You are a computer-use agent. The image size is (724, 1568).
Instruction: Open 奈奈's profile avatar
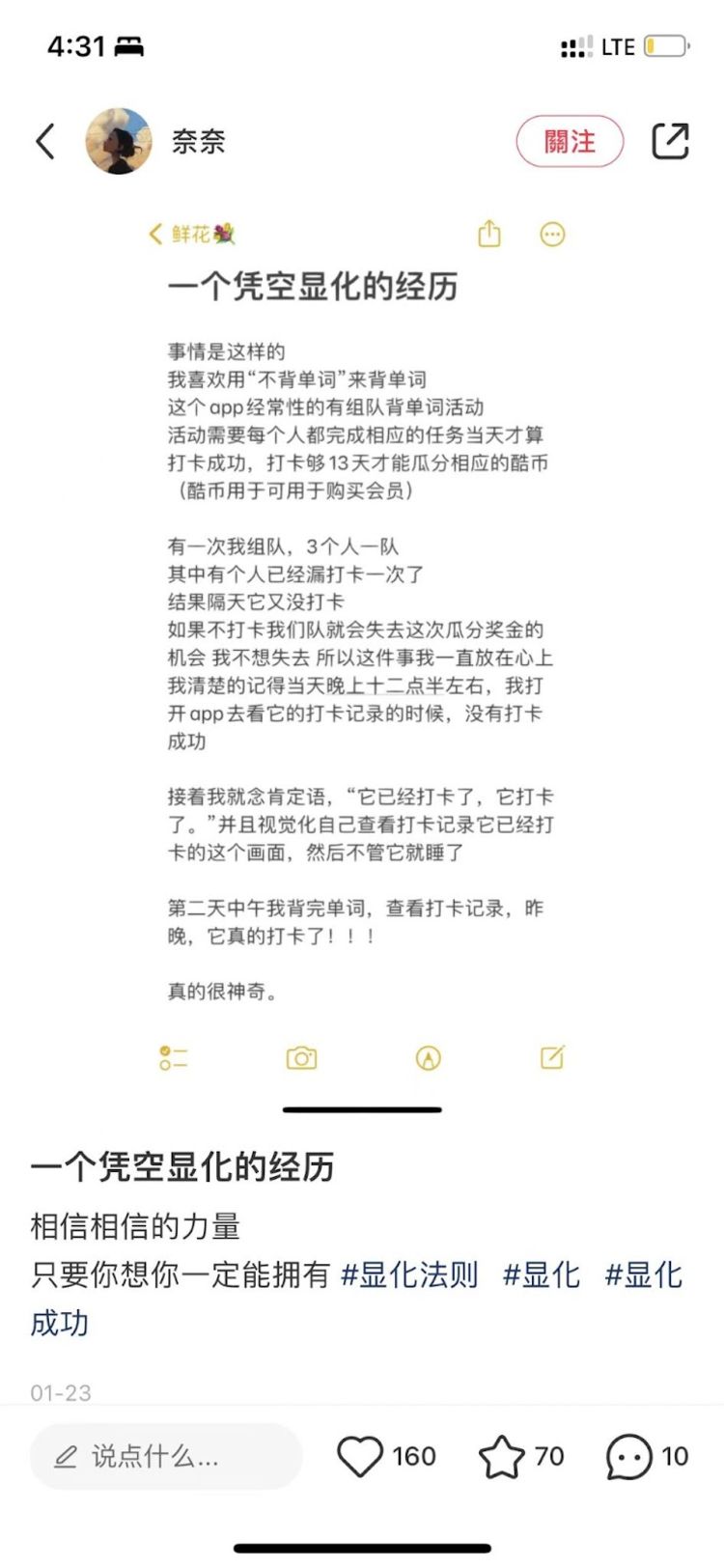click(x=119, y=142)
